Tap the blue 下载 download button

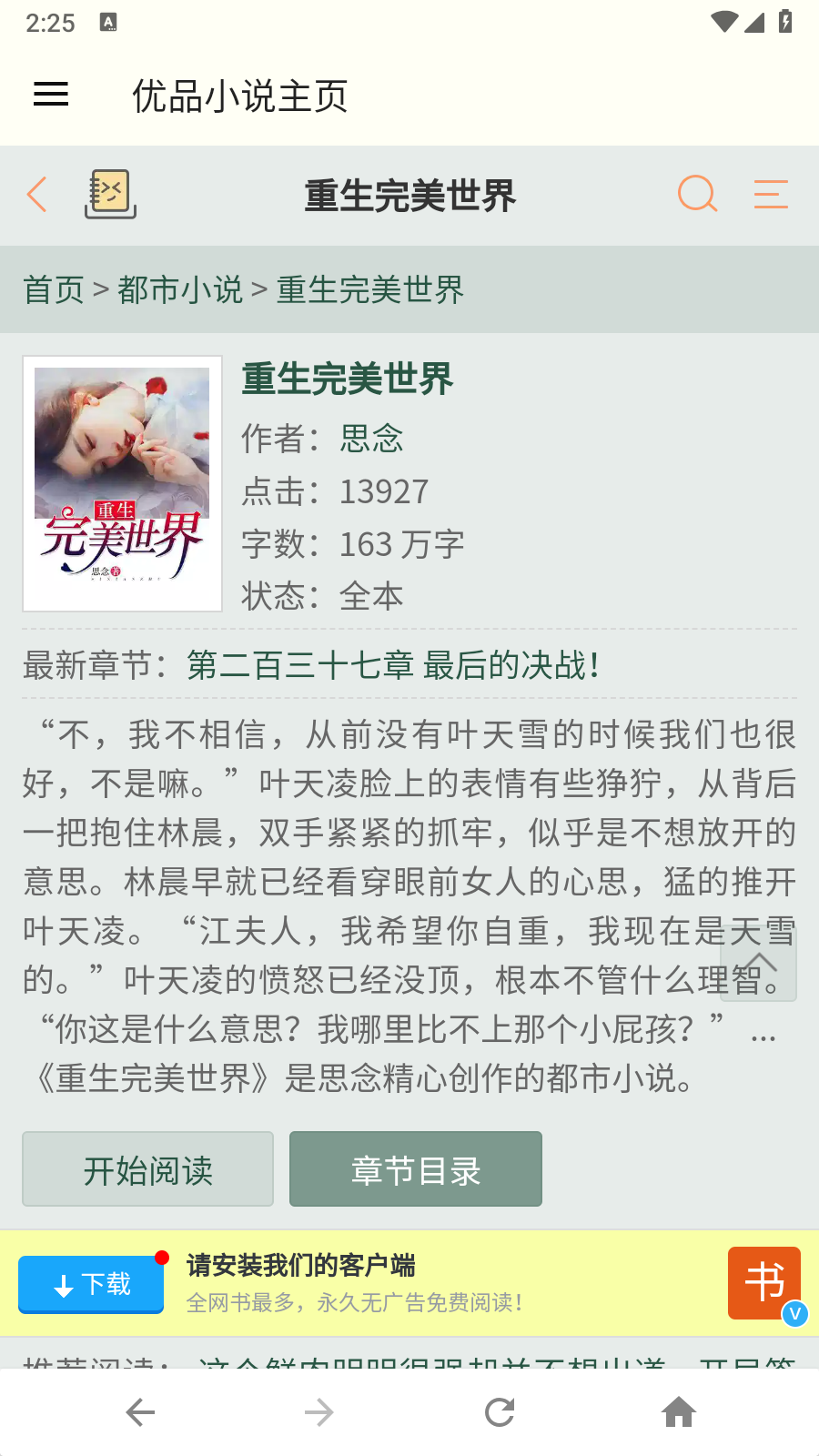click(91, 1284)
